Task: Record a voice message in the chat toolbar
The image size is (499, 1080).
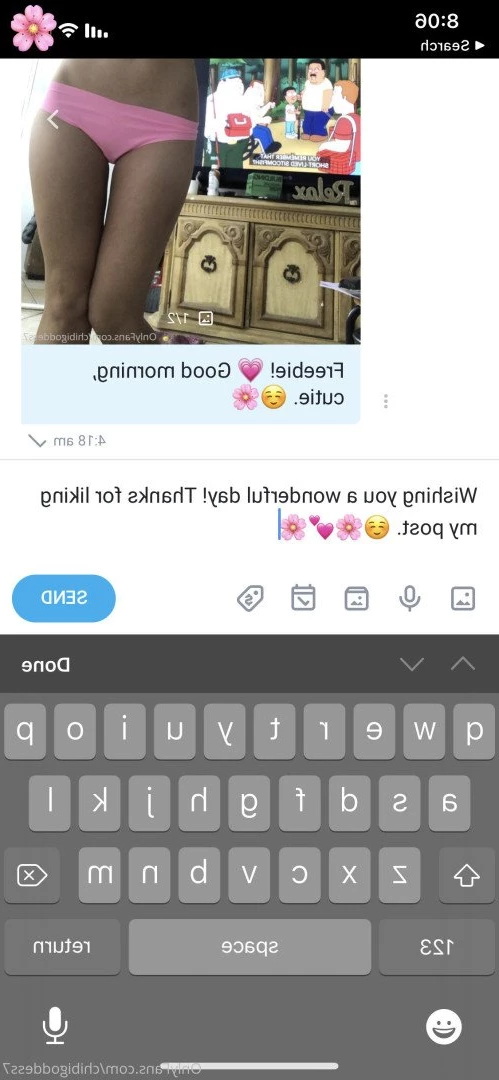Action: [409, 598]
